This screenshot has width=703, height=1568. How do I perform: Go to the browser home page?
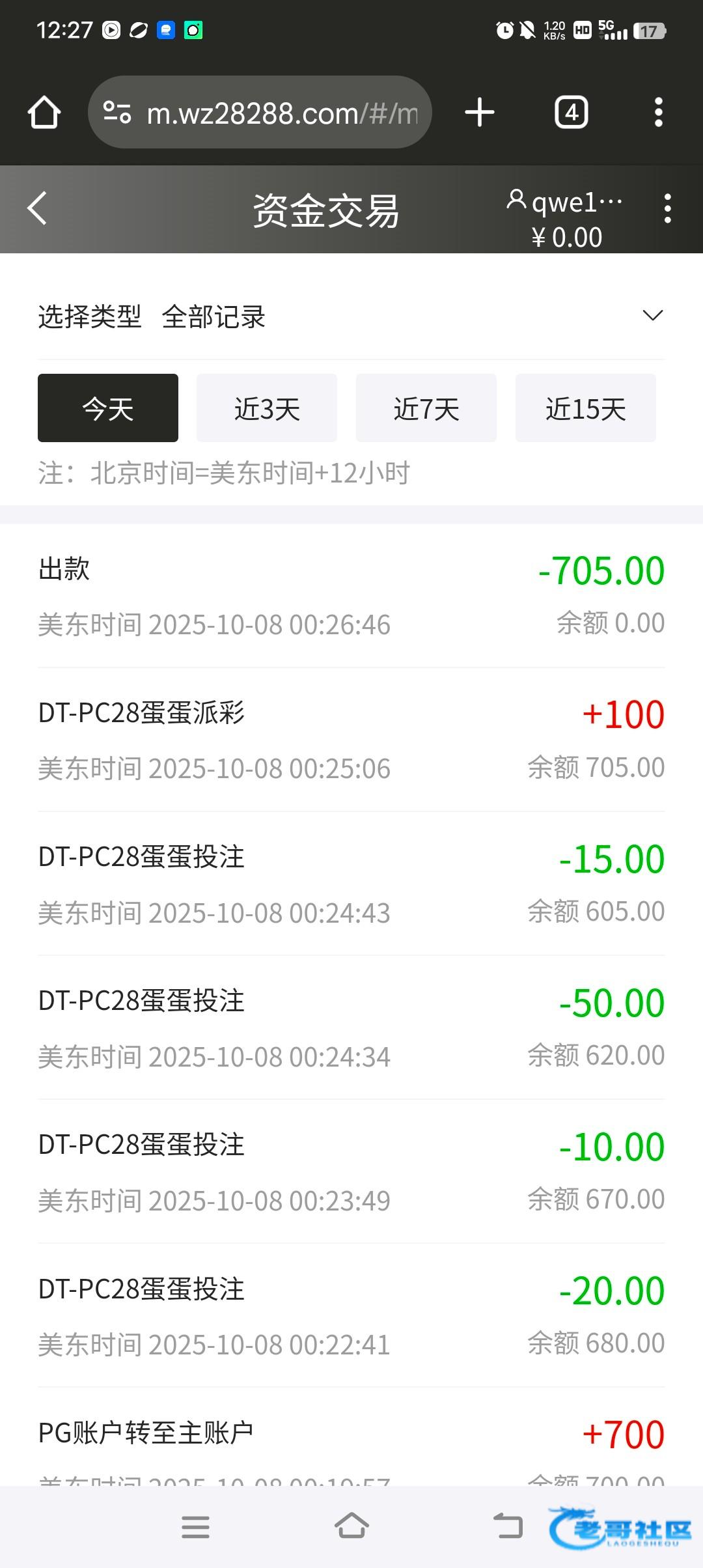pos(44,112)
